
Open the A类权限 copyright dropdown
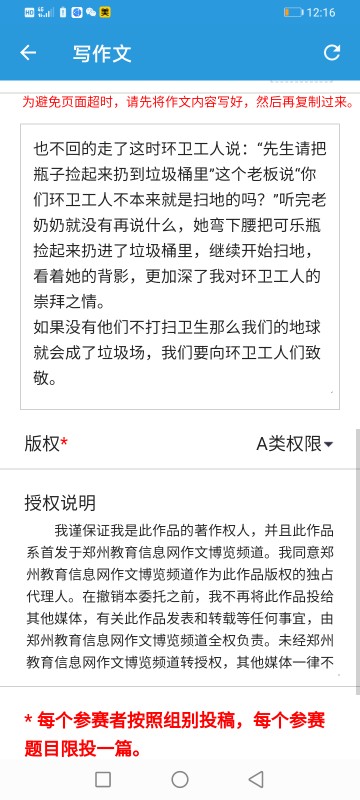tap(294, 444)
